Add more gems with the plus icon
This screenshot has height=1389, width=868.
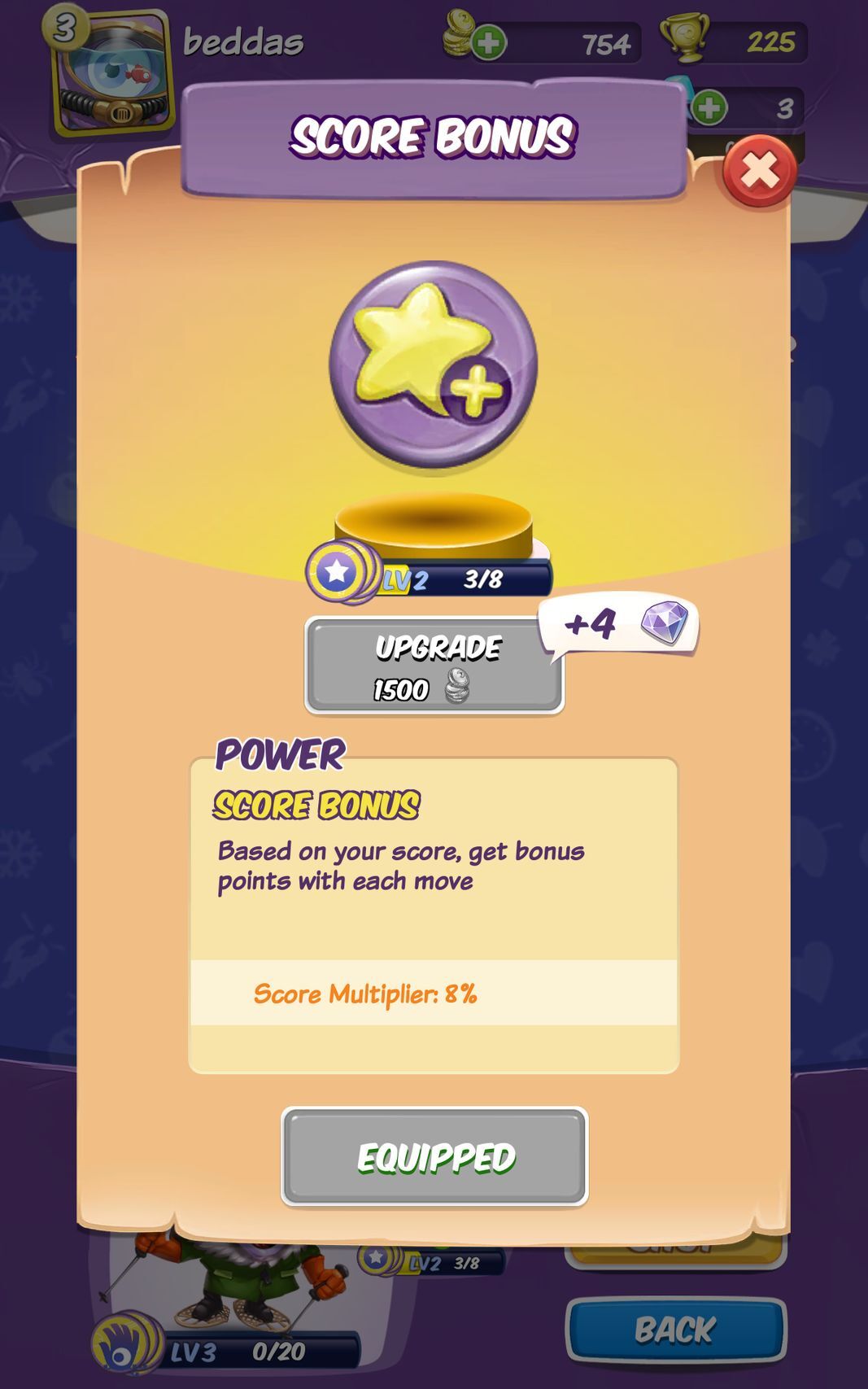(x=709, y=107)
